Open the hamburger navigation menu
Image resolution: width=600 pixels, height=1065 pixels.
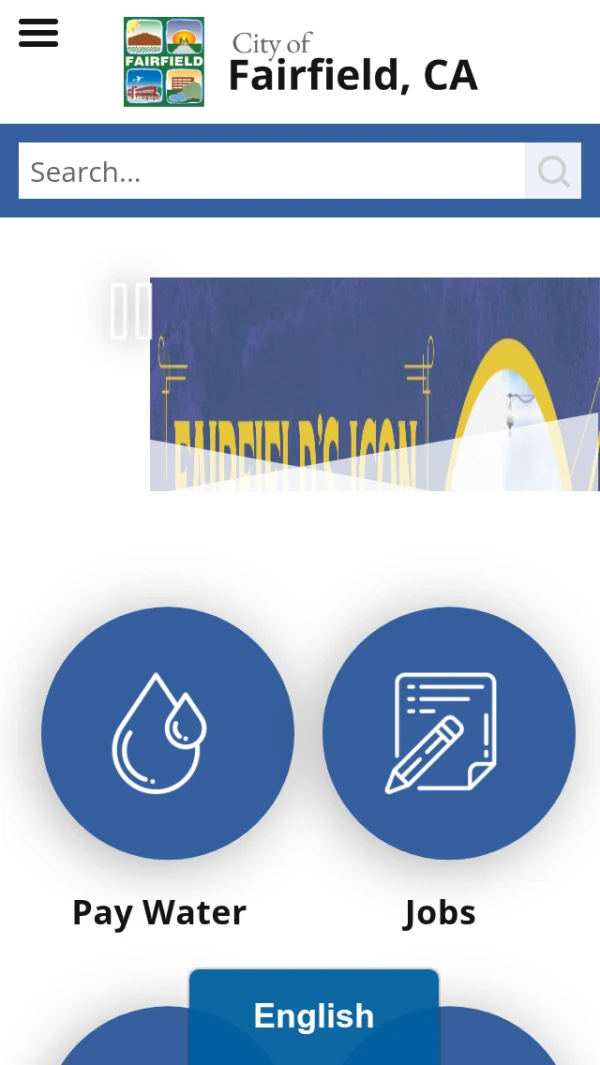38,34
